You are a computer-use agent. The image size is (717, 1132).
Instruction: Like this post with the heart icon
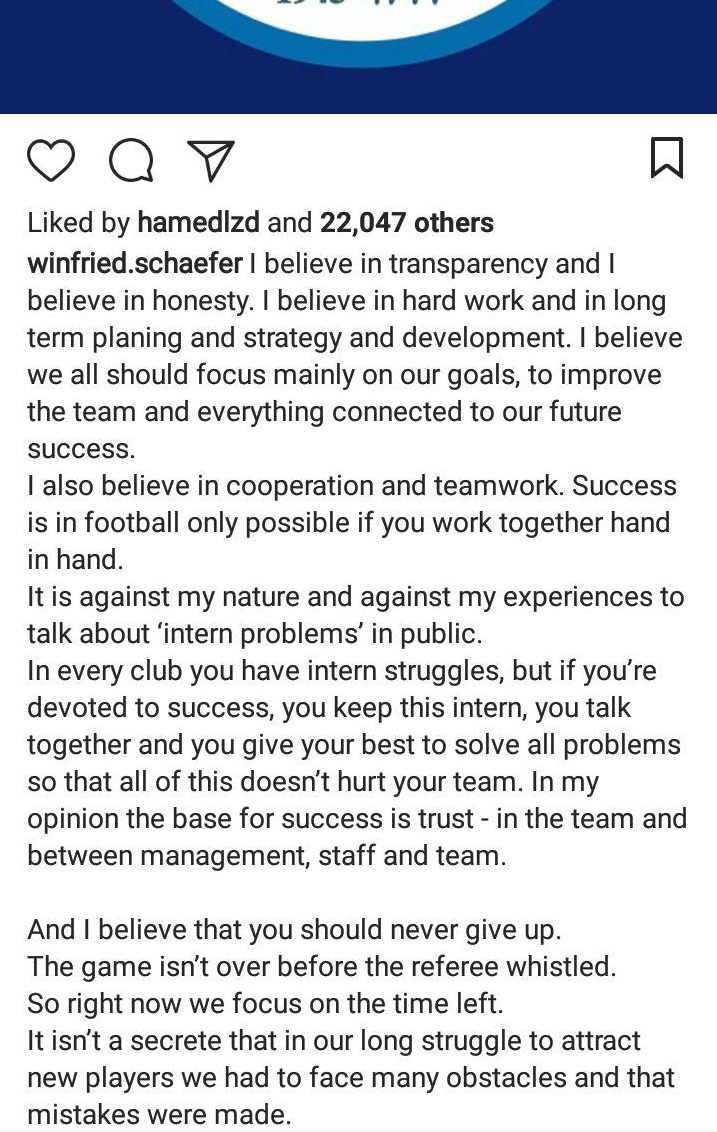(51, 160)
